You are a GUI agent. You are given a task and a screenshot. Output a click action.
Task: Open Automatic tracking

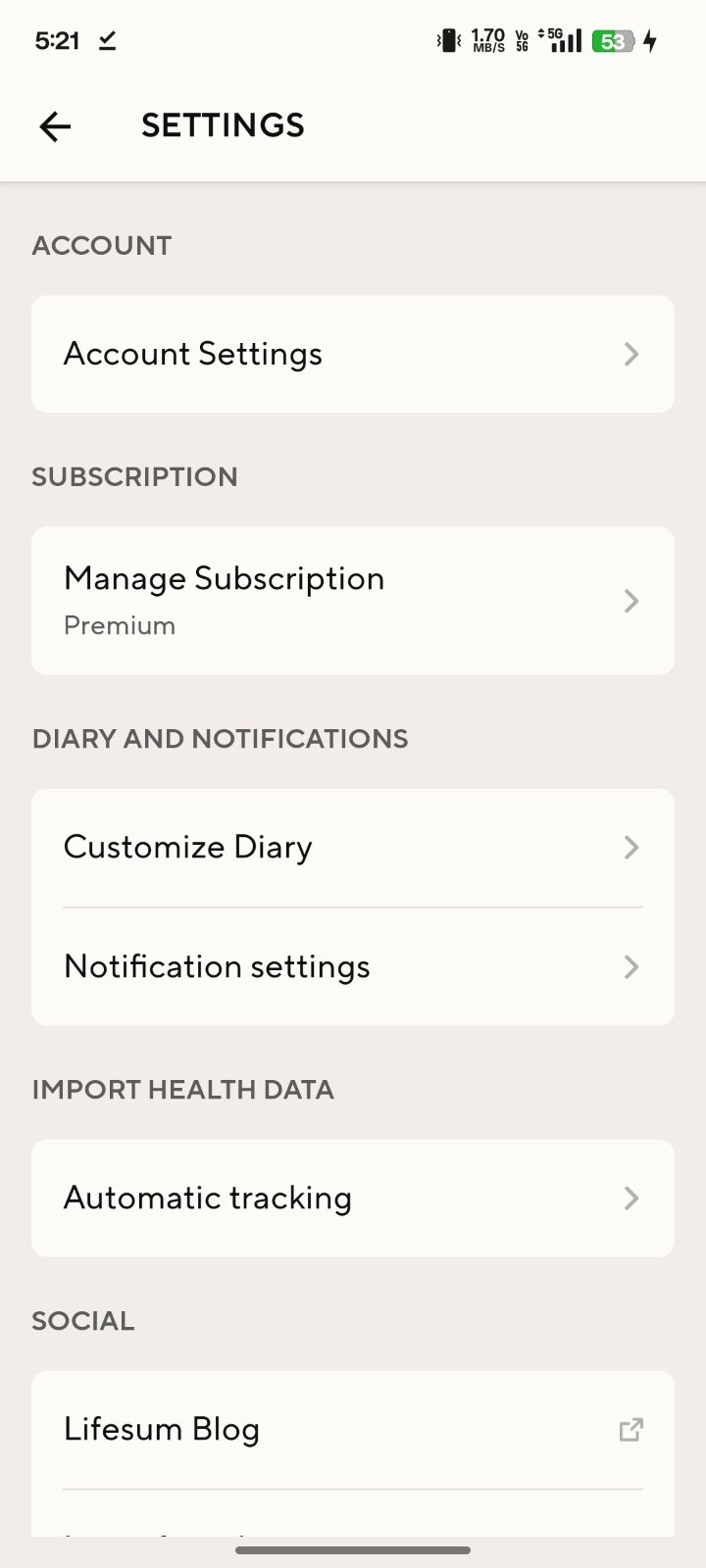[352, 1198]
